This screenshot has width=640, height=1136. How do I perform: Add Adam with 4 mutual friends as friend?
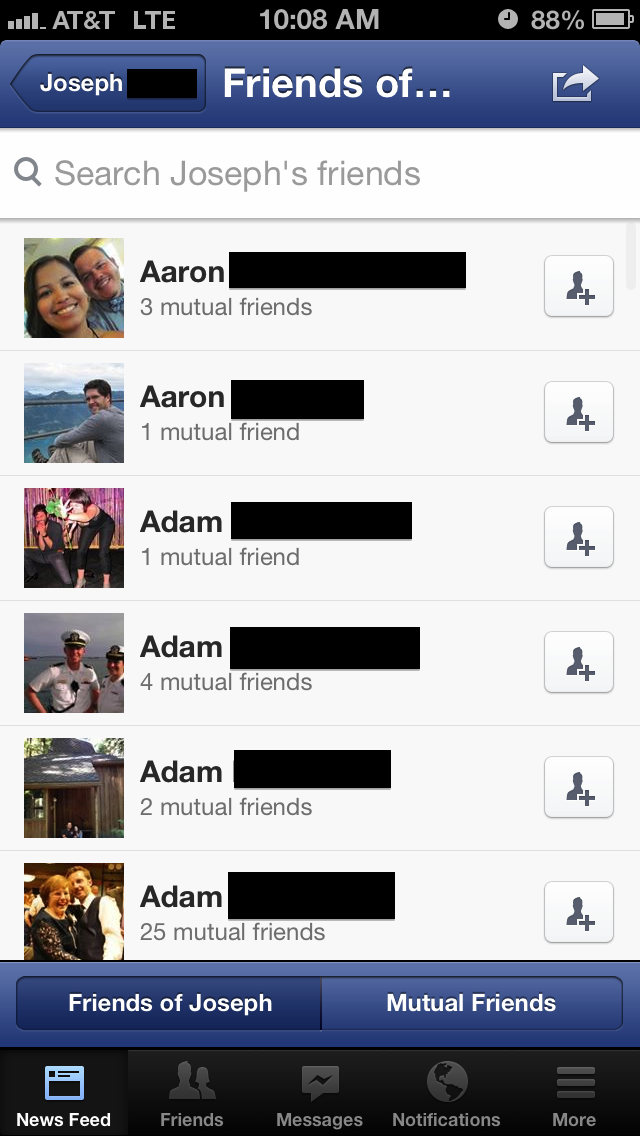(578, 662)
